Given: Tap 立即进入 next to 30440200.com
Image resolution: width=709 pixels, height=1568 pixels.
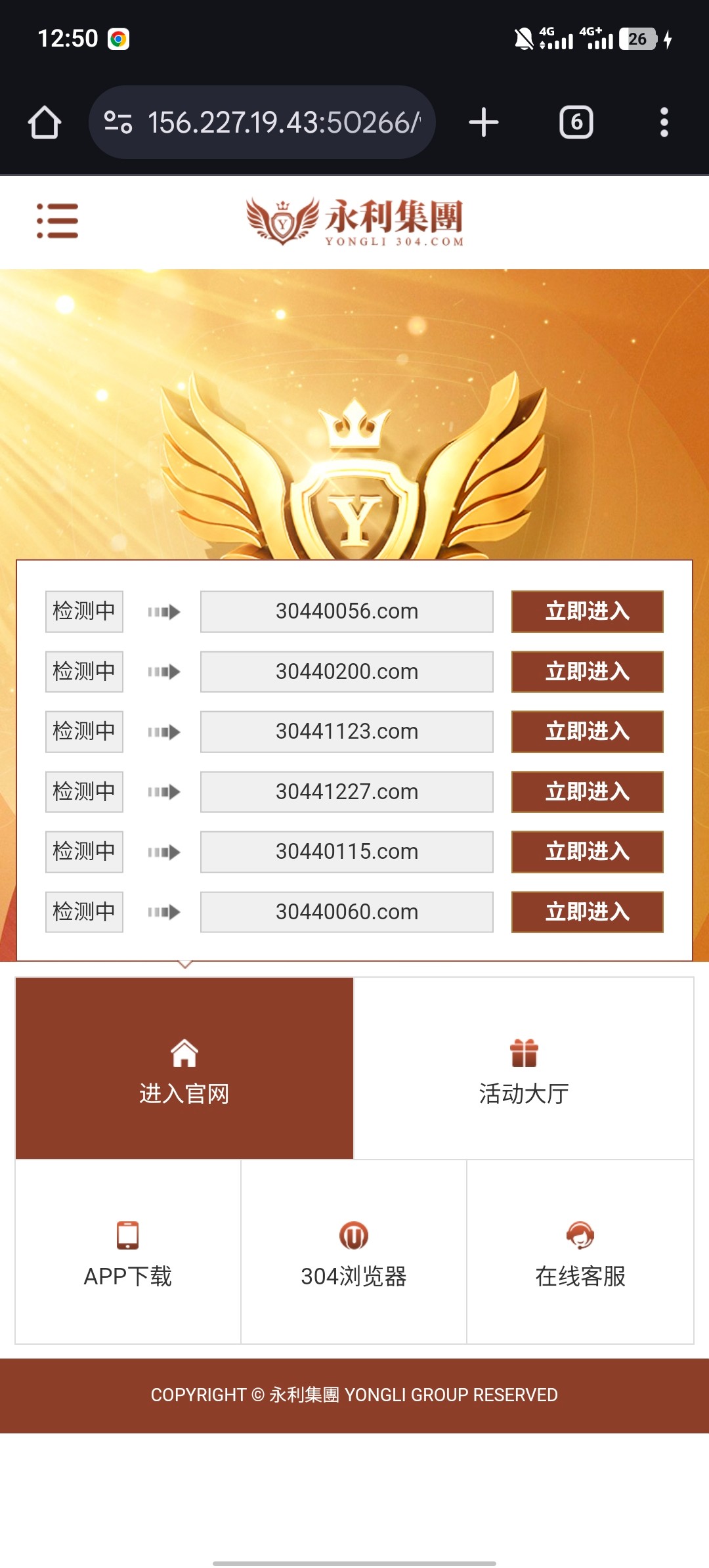Looking at the screenshot, I should (587, 672).
